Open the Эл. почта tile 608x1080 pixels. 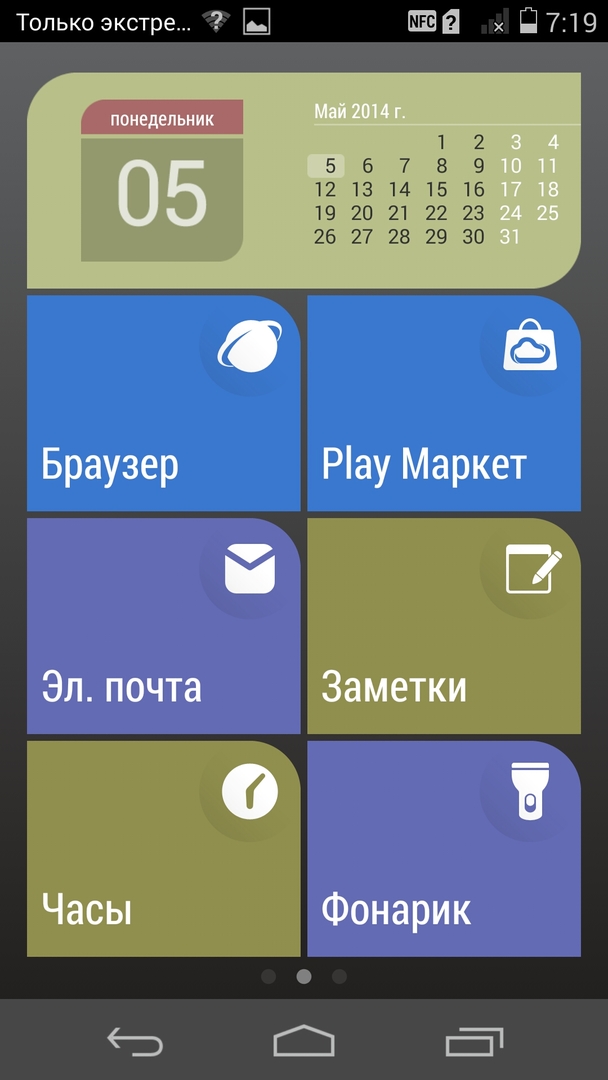tap(163, 626)
